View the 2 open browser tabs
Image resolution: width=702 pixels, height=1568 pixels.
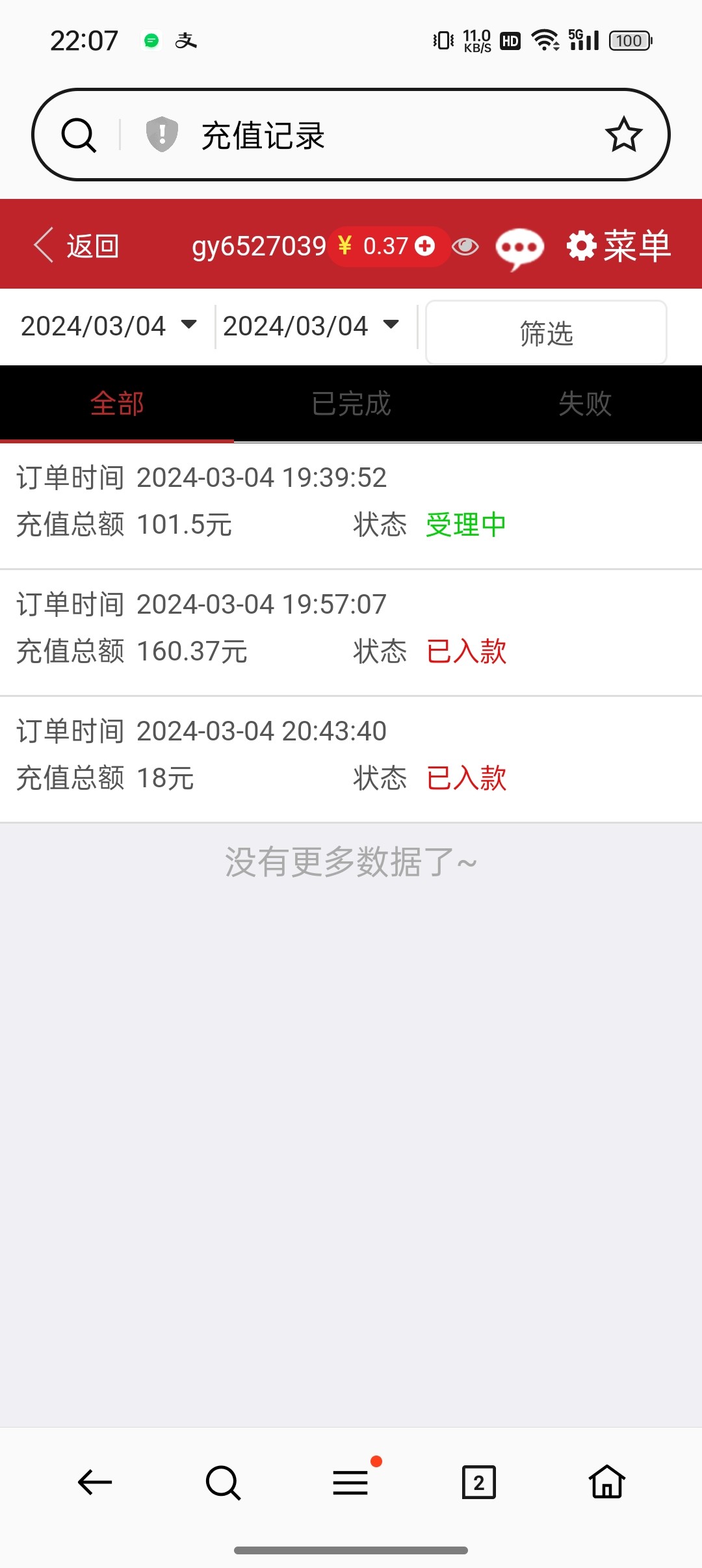pos(479,1482)
